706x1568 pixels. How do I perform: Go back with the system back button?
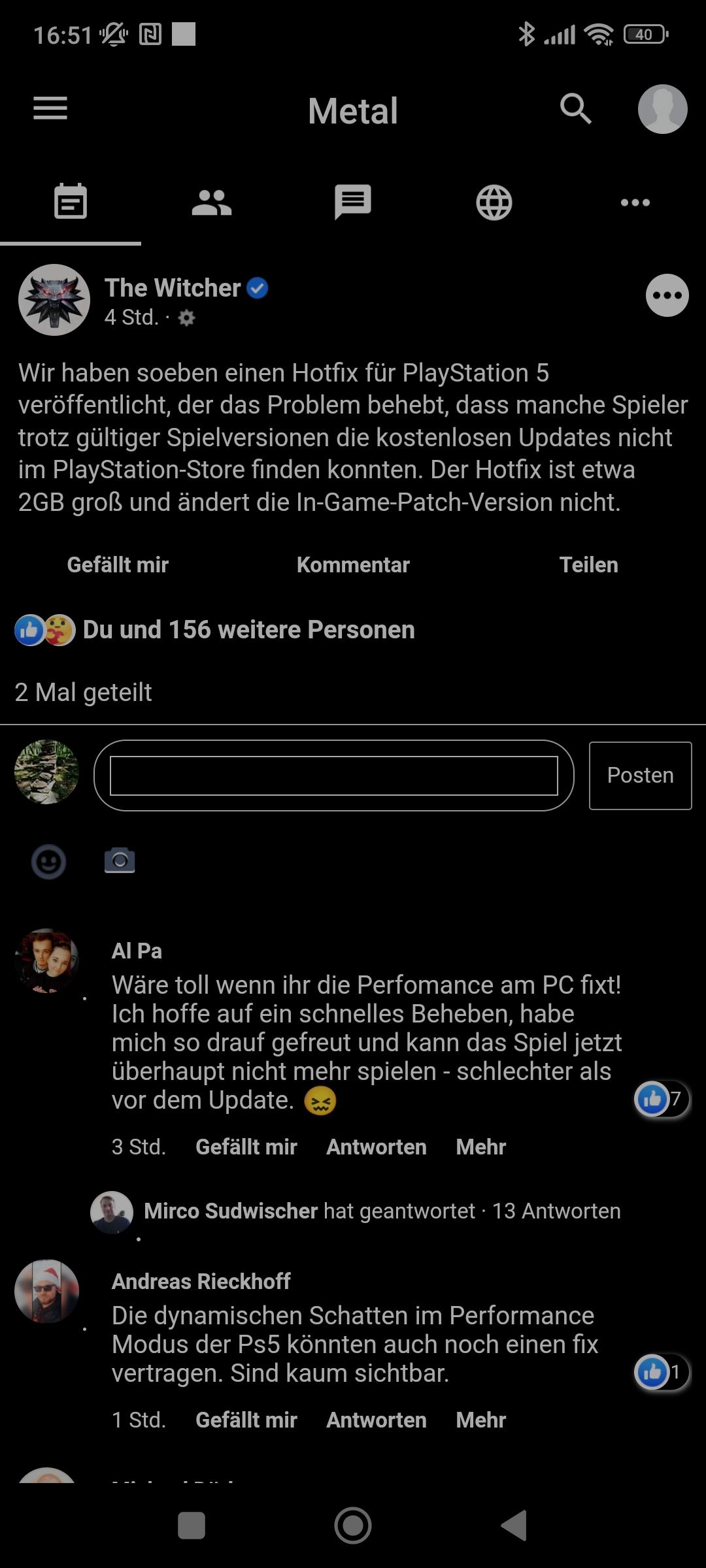[x=514, y=1526]
